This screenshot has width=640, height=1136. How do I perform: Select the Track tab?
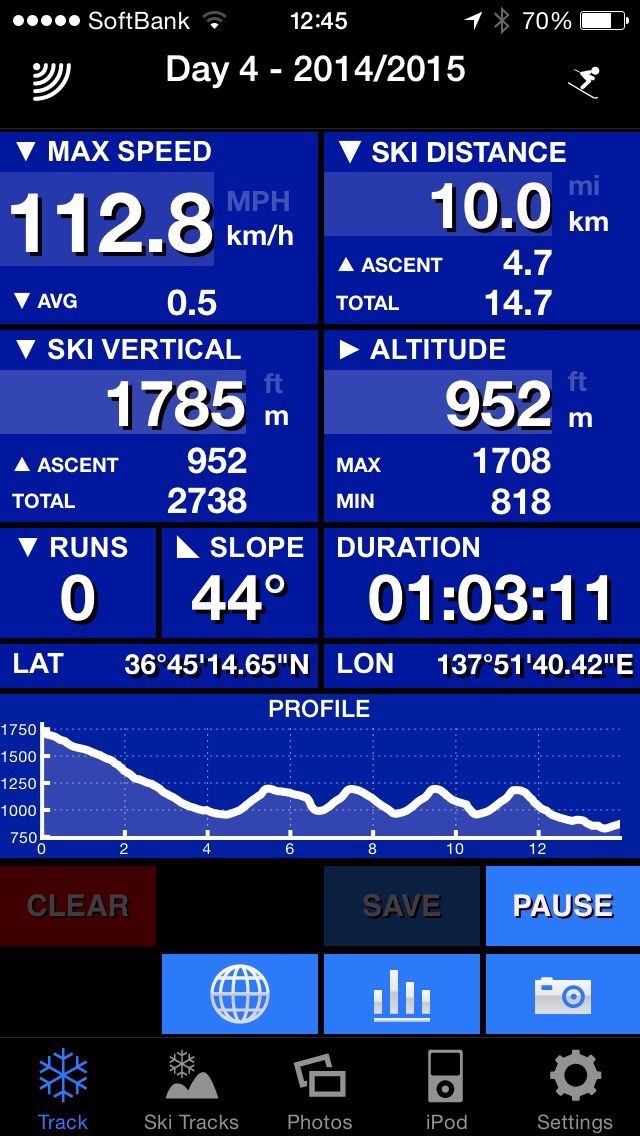63,1089
